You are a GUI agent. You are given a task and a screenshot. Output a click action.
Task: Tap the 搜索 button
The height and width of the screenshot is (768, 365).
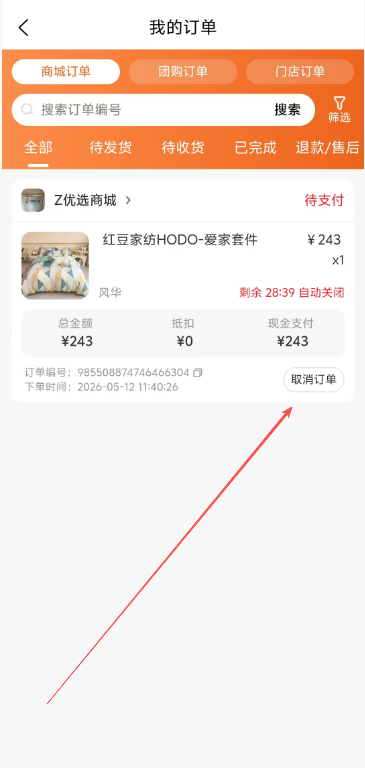pos(287,110)
